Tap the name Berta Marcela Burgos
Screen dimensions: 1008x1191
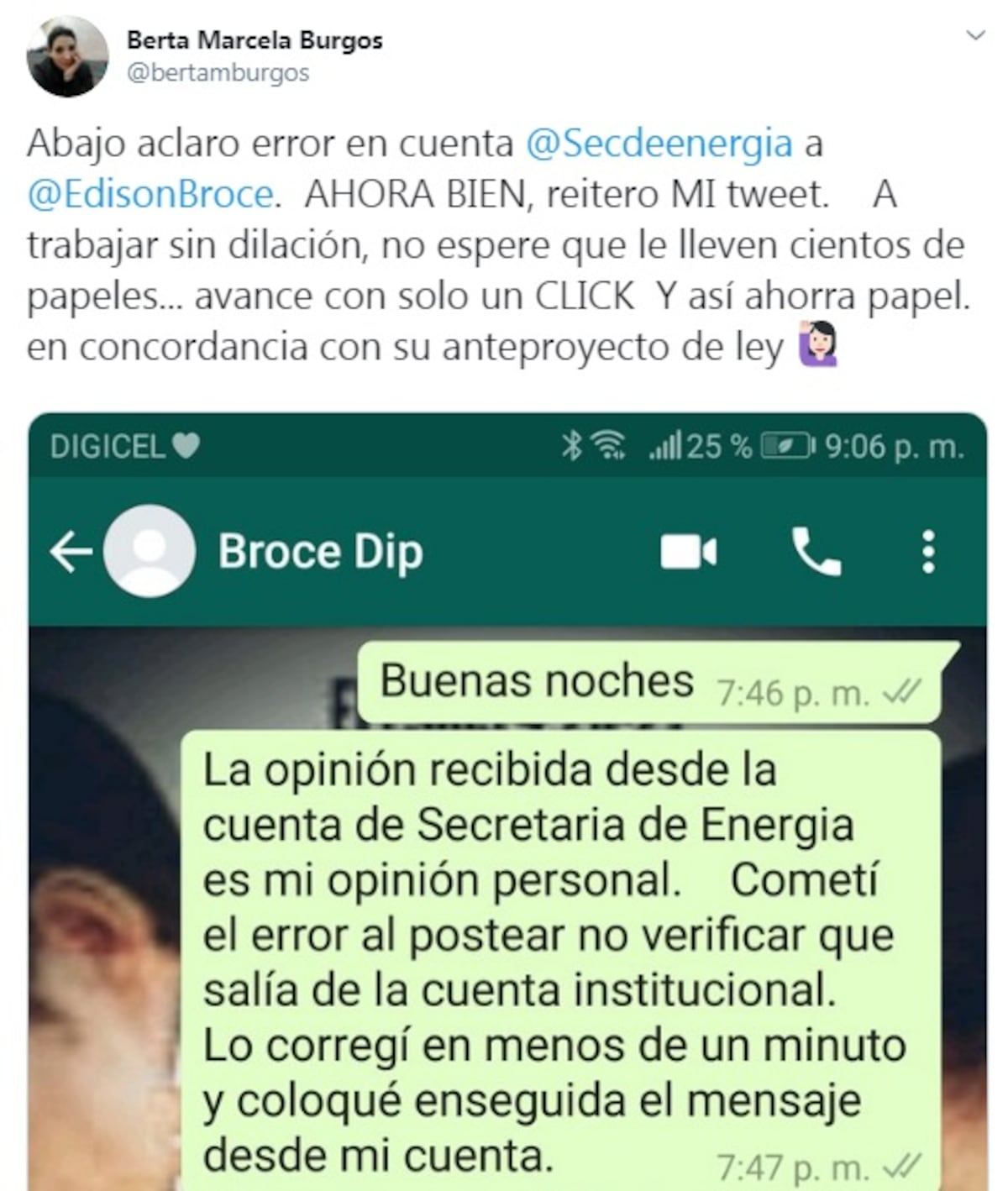pyautogui.click(x=255, y=39)
